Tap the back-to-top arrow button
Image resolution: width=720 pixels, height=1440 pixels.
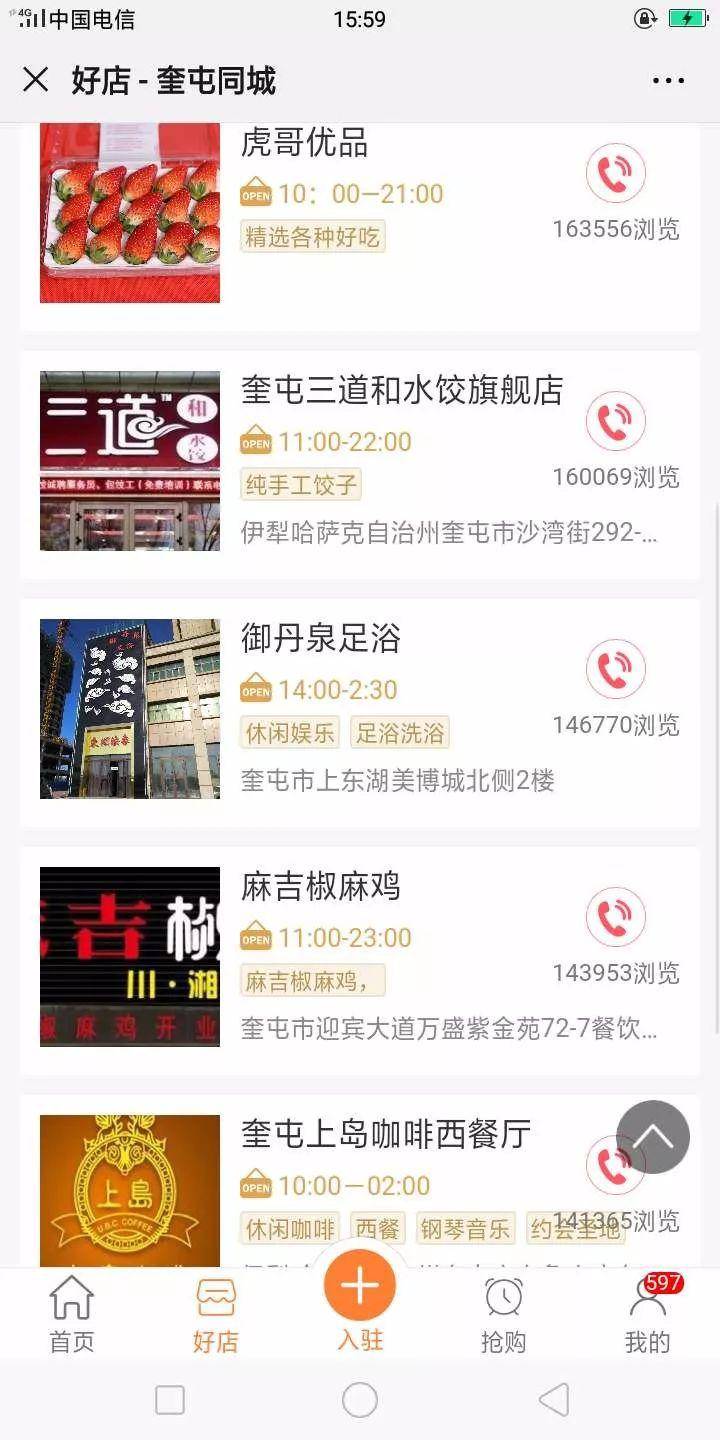(x=653, y=1137)
